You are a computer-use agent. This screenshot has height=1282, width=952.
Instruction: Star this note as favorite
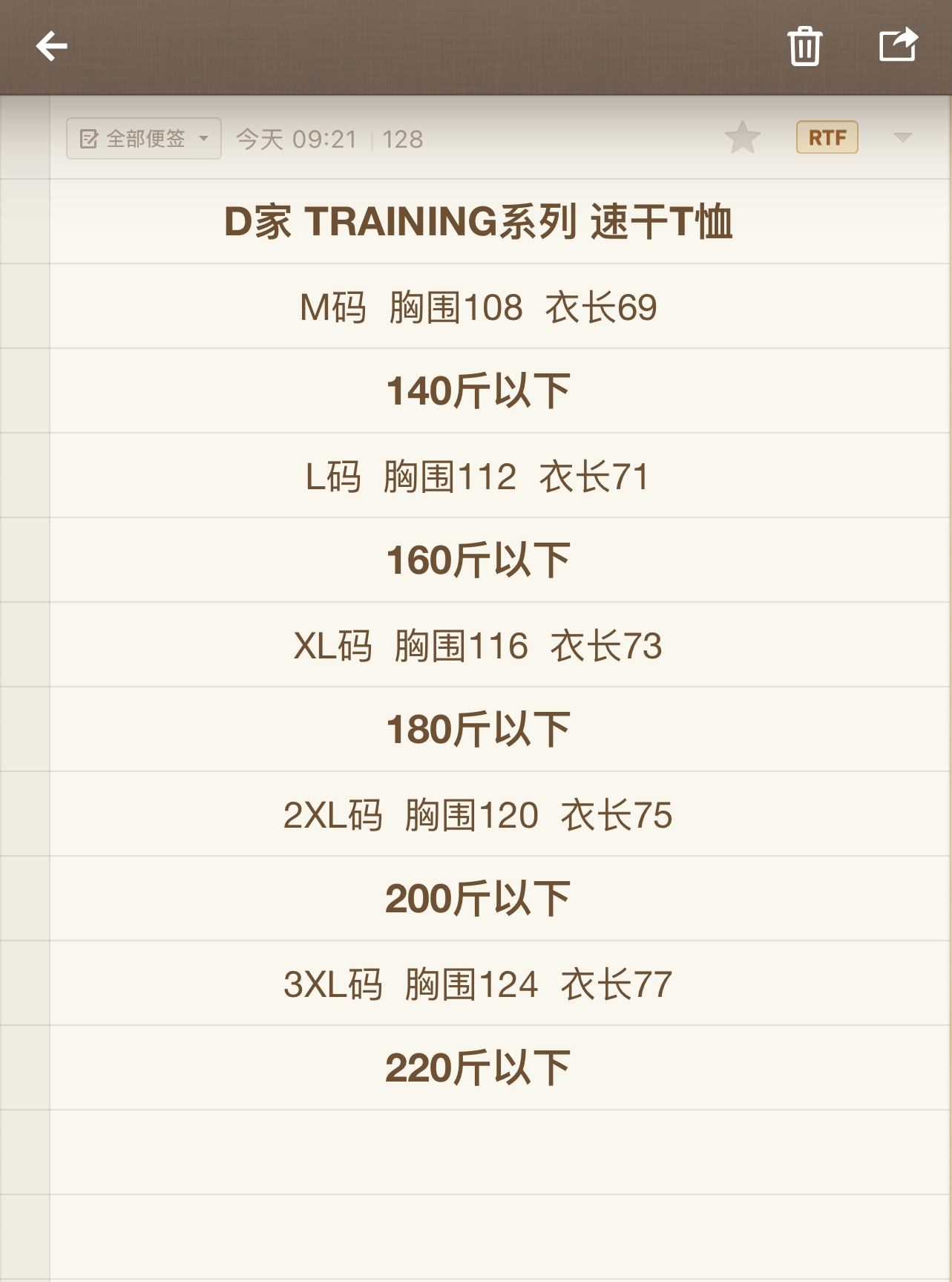point(742,138)
